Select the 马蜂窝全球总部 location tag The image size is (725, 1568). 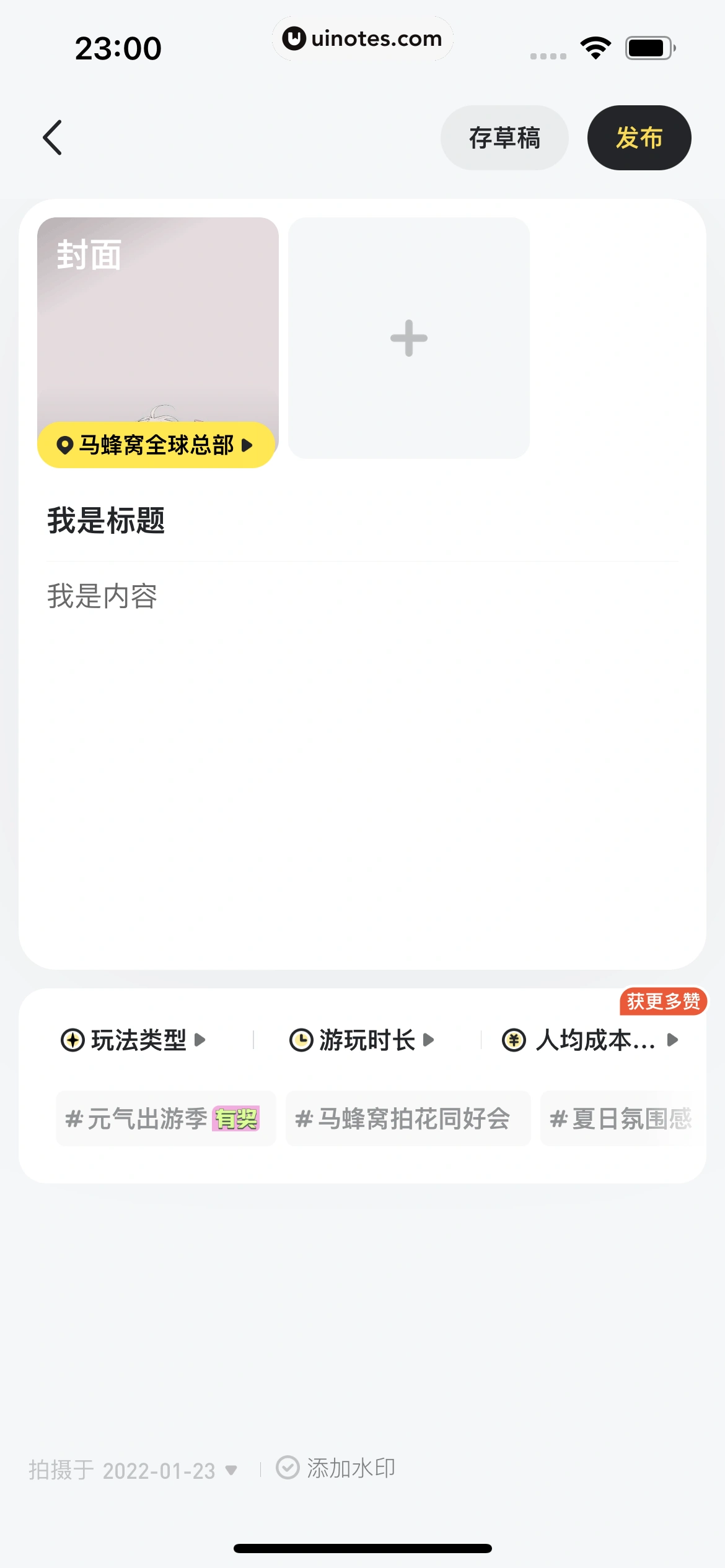[155, 444]
